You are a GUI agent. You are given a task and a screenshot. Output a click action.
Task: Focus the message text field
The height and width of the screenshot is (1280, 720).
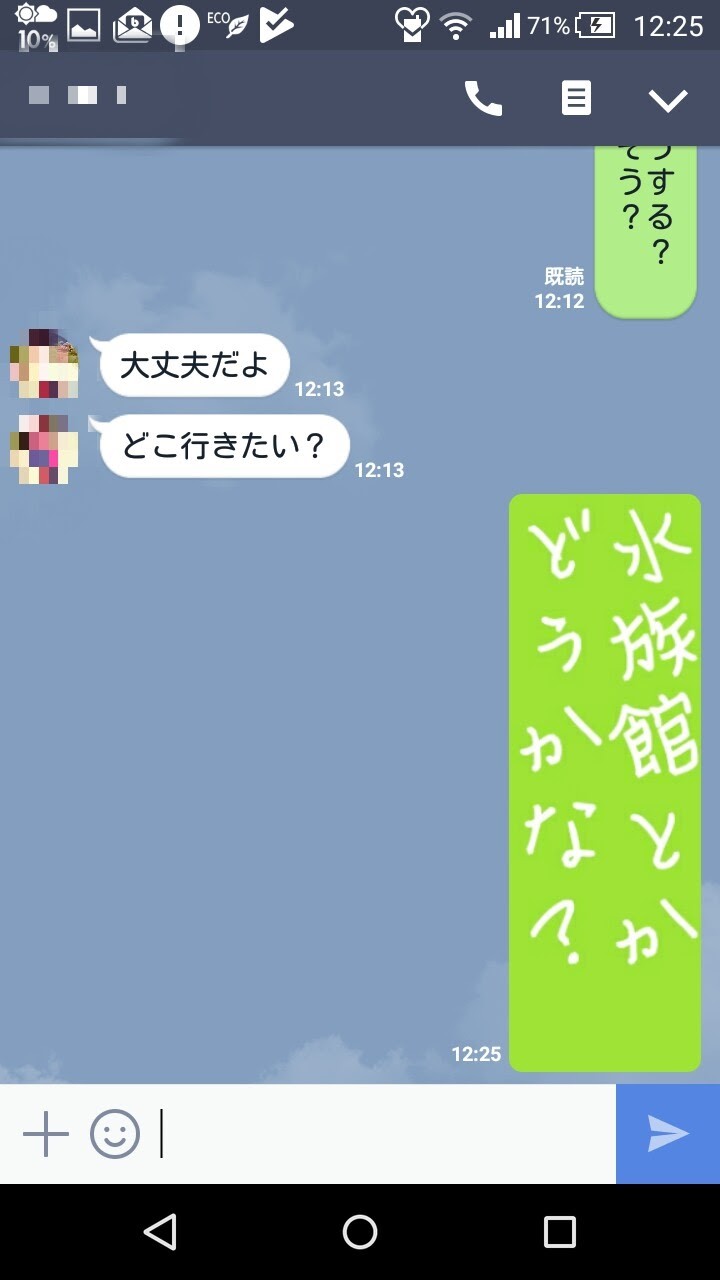pos(385,1134)
